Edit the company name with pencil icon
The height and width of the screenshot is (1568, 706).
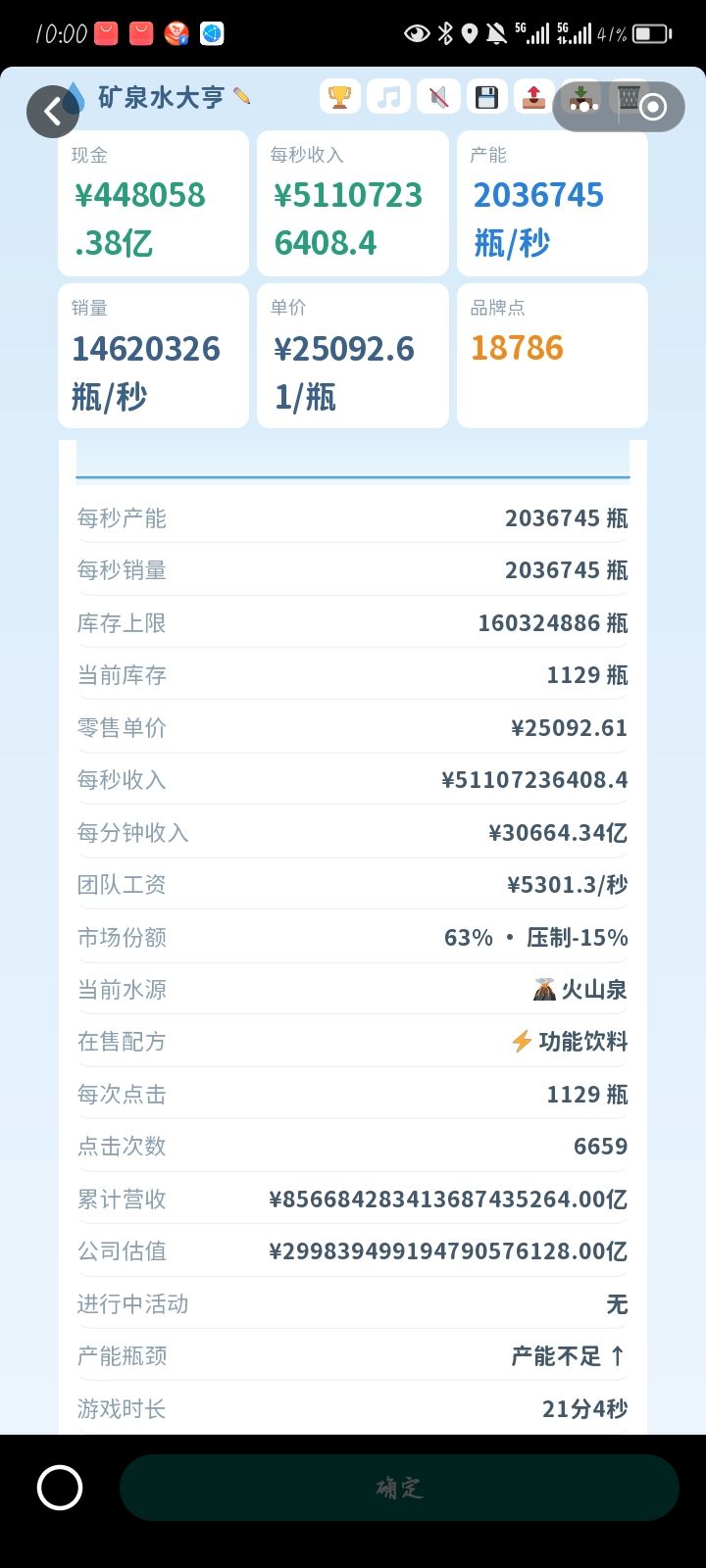pos(242,96)
